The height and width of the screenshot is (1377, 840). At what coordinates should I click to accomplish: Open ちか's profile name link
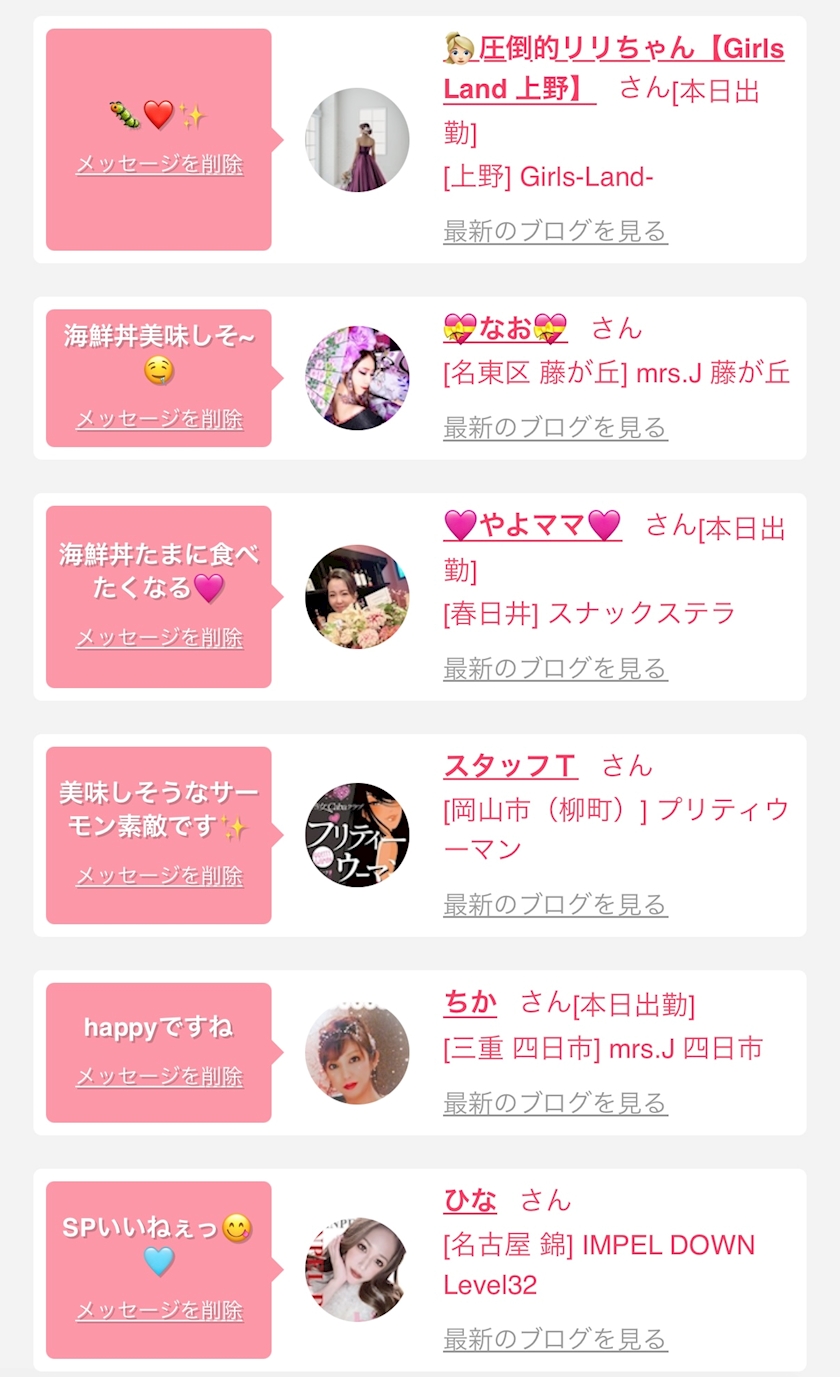tap(470, 1003)
